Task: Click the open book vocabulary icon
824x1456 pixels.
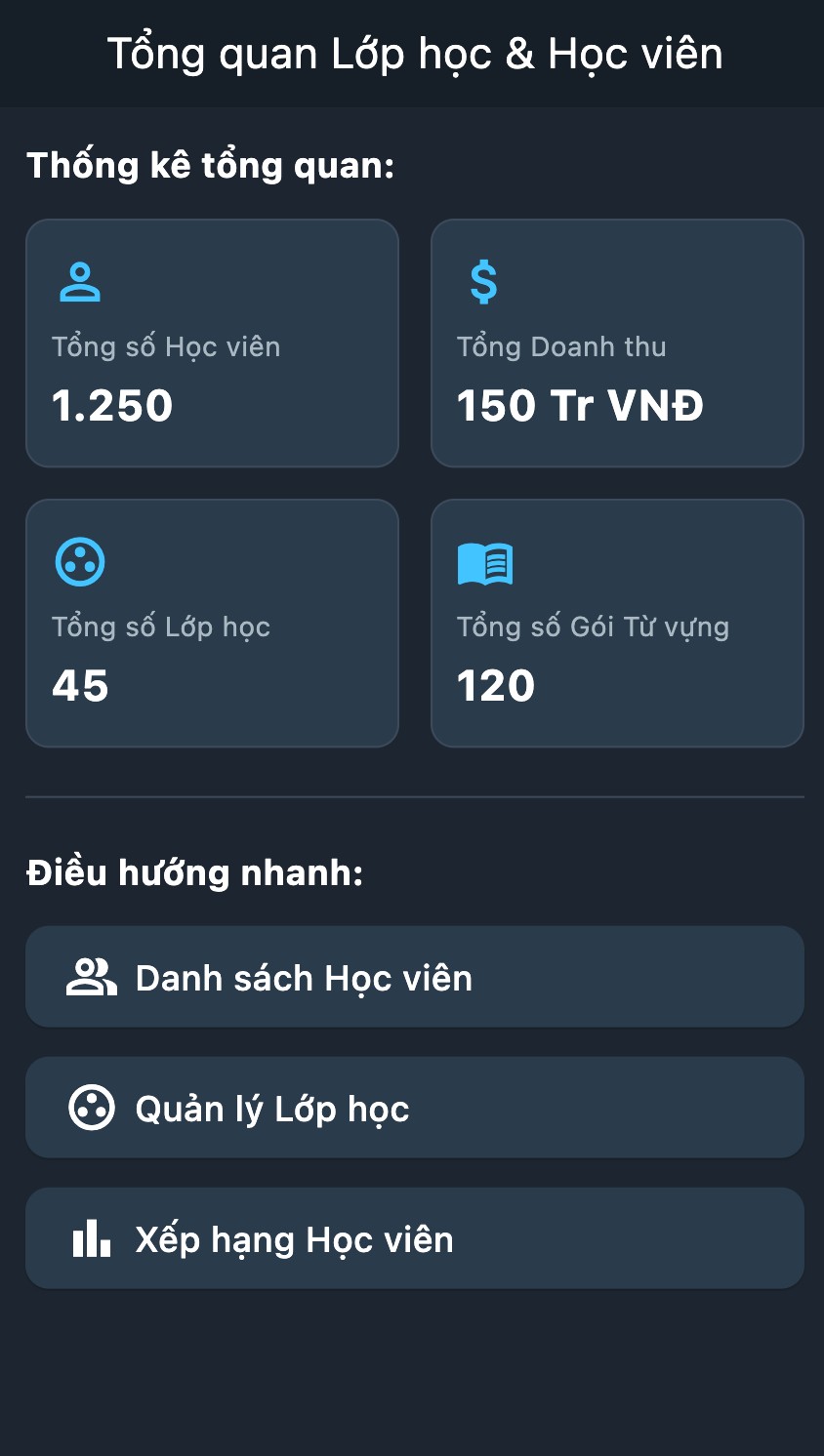Action: (x=485, y=561)
